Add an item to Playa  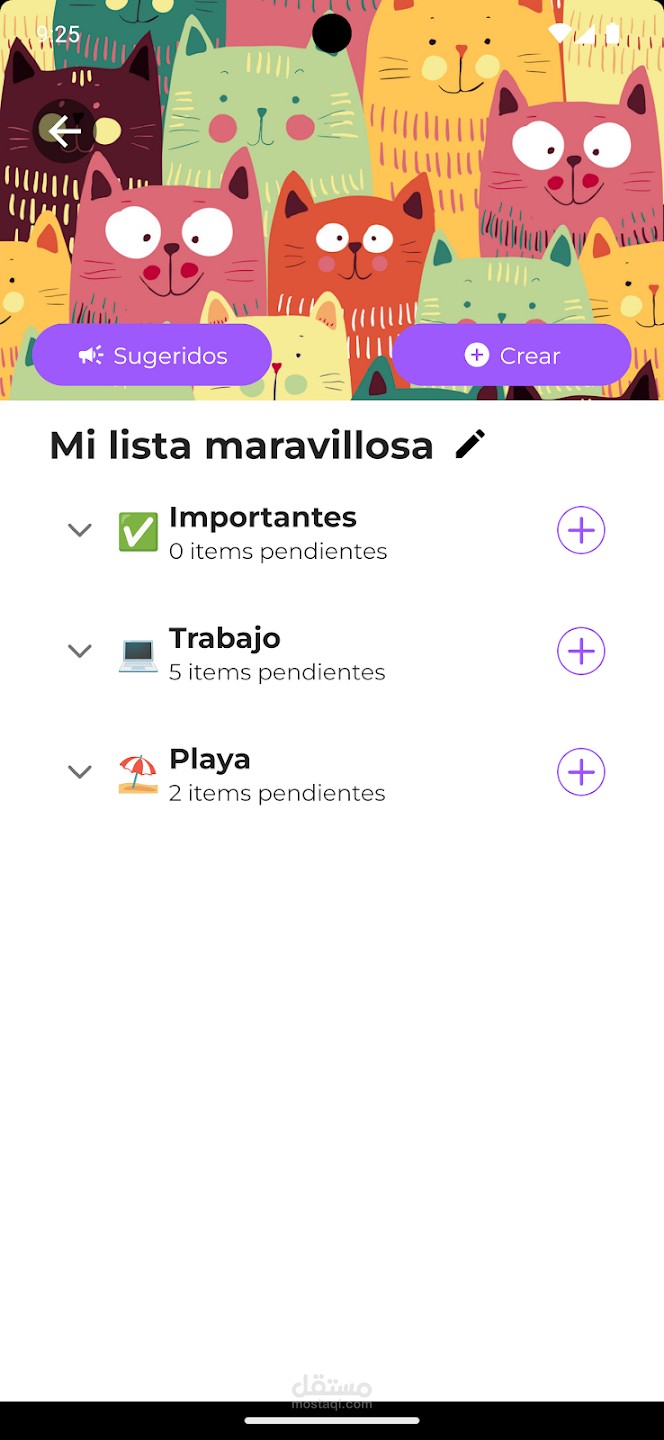(581, 772)
